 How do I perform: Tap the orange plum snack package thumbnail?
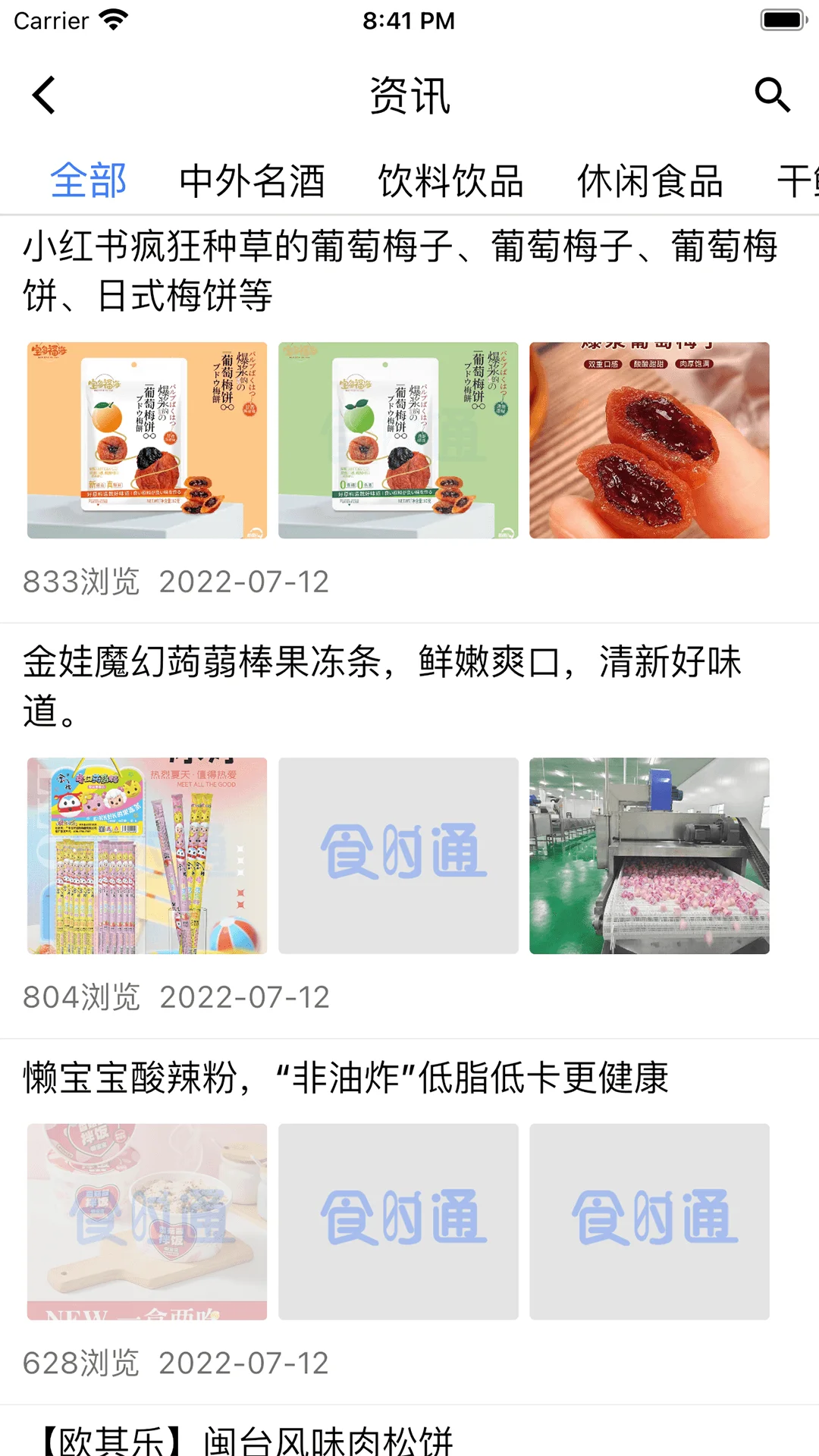147,438
